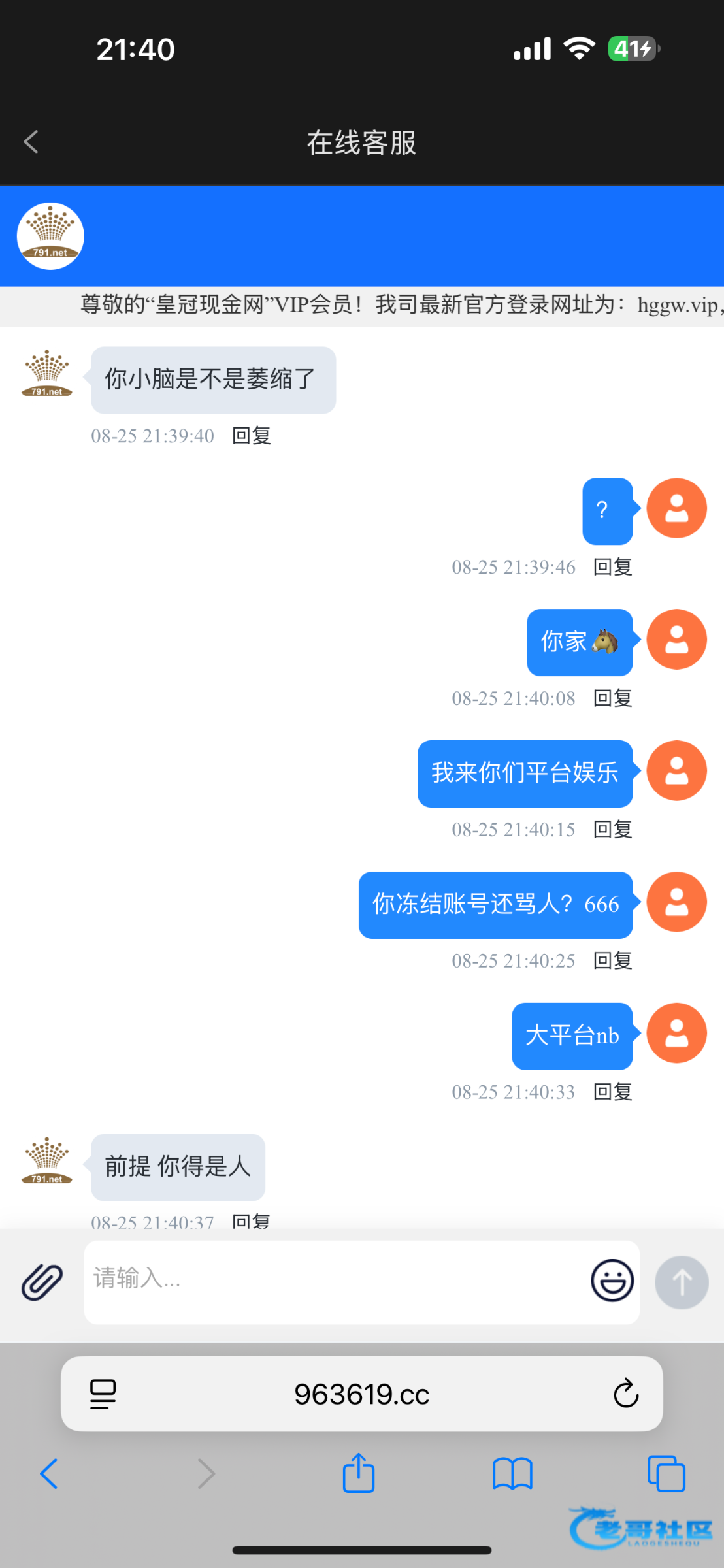Viewport: 724px width, 1568px height.
Task: Open the 963619.cc address bar
Action: pos(361,1394)
